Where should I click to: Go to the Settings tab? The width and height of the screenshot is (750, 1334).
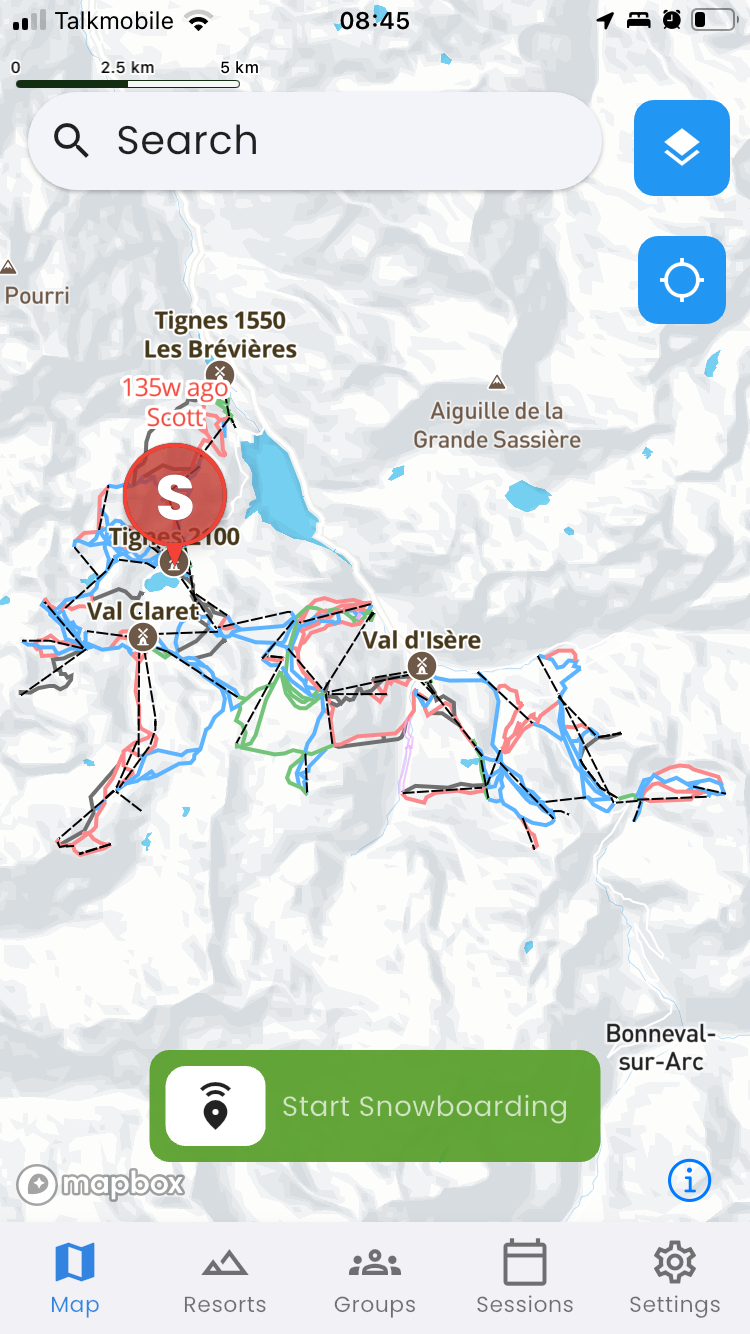pyautogui.click(x=674, y=1278)
